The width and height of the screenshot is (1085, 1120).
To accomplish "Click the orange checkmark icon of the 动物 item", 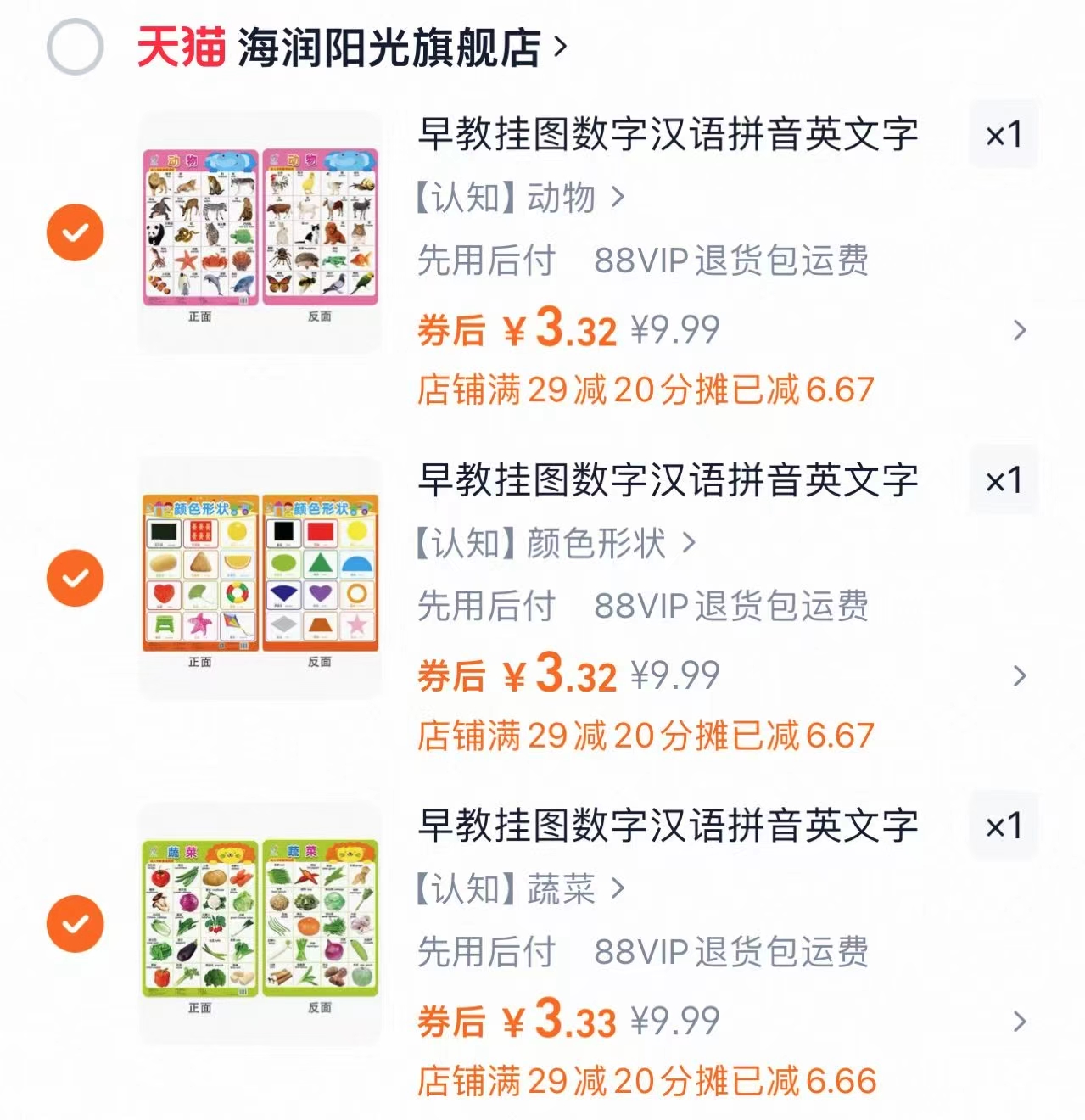I will pyautogui.click(x=76, y=232).
